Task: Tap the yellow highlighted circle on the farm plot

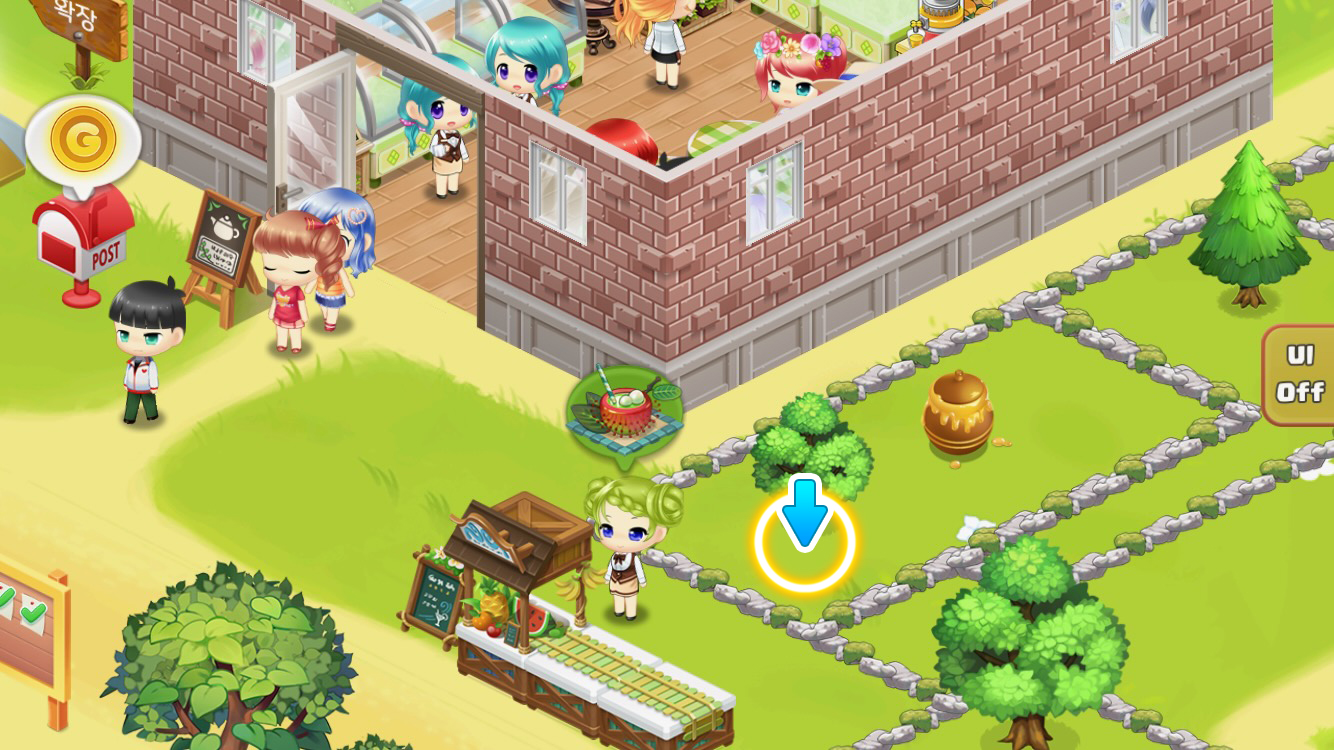Action: 804,542
